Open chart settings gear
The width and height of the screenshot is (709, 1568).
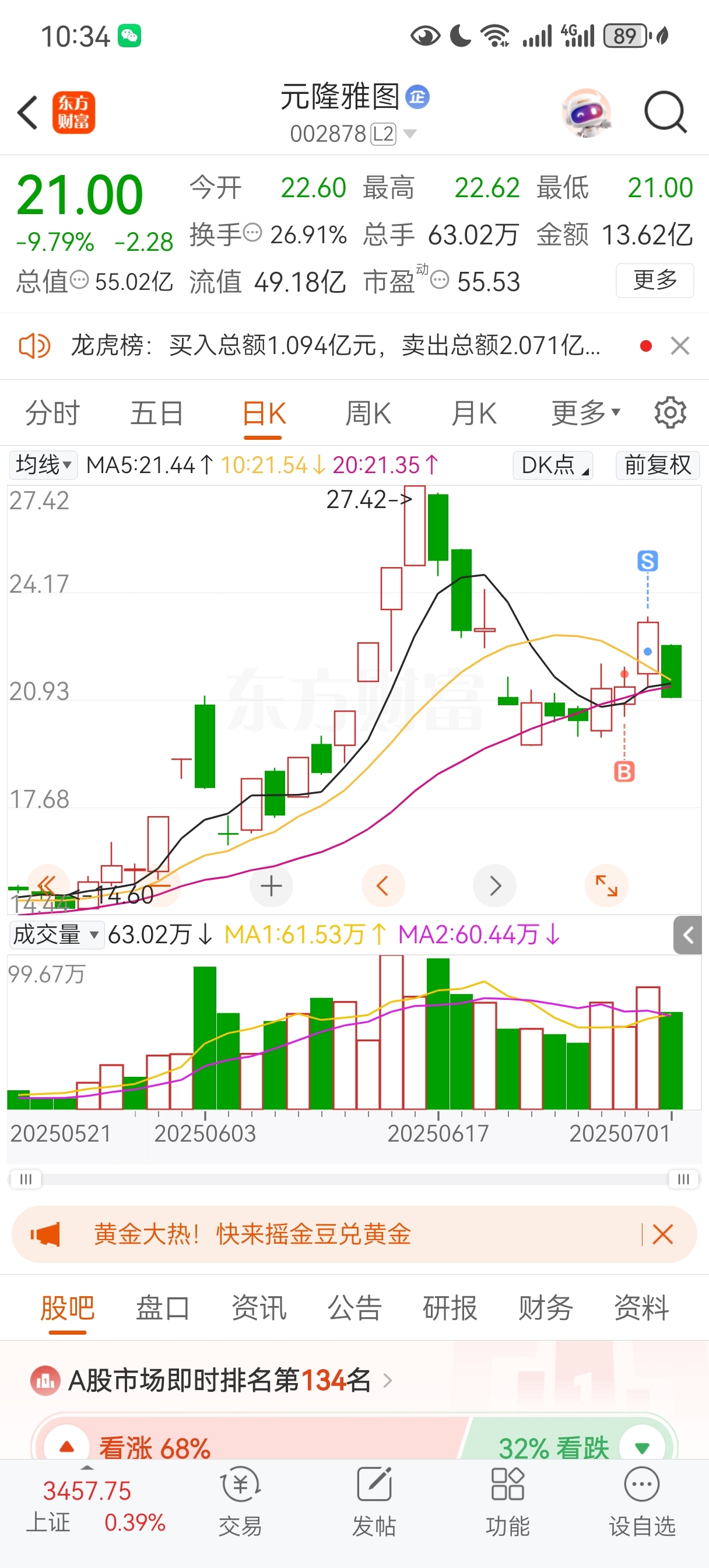(670, 414)
